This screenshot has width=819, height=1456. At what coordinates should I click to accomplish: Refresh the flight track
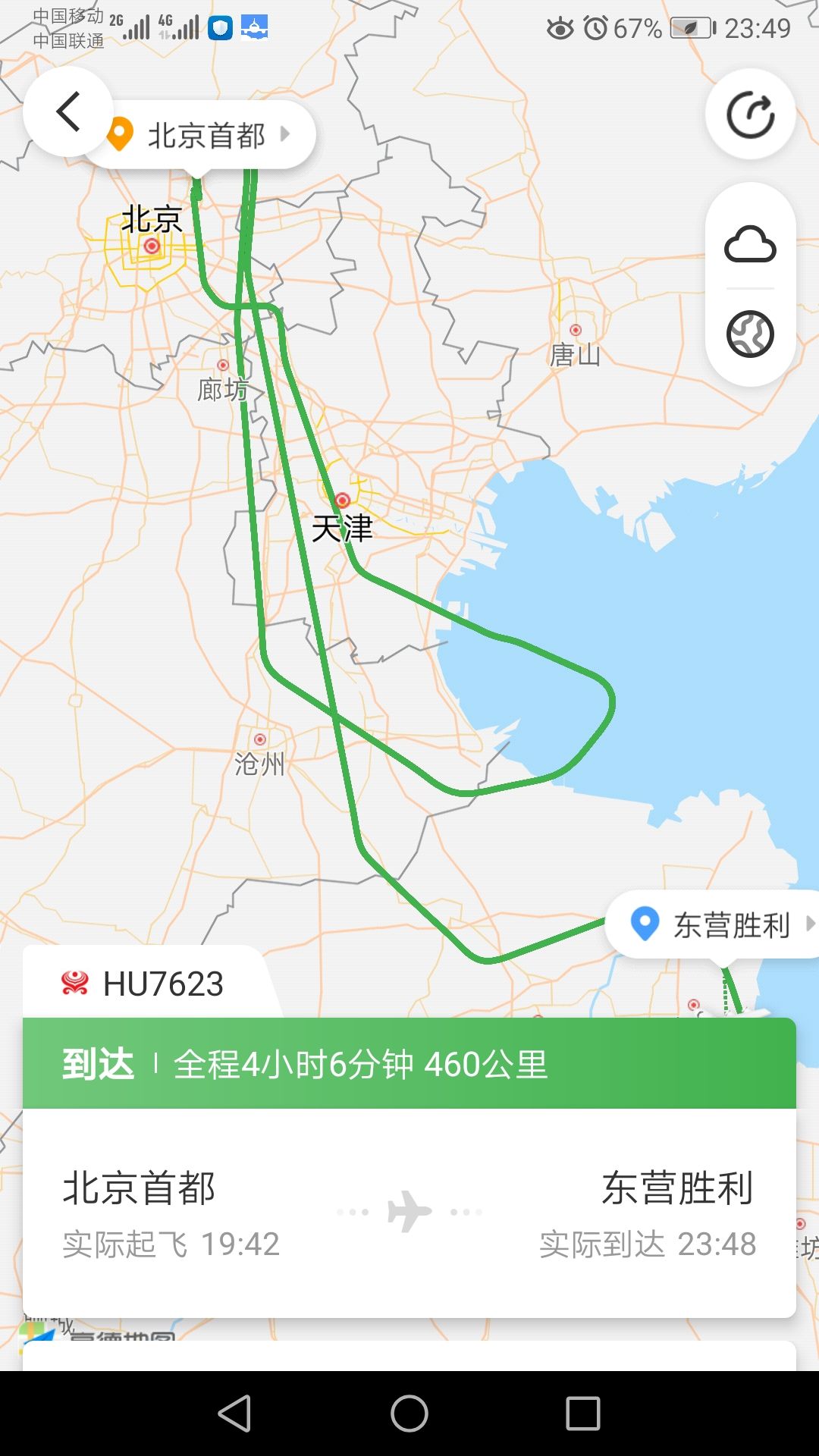(x=750, y=115)
